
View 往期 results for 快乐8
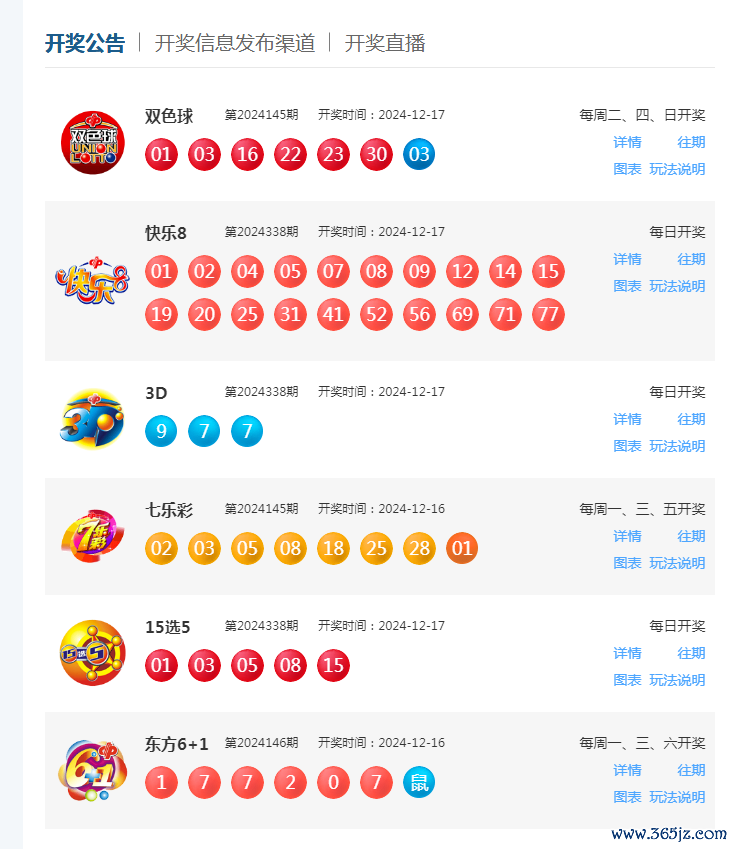(691, 259)
